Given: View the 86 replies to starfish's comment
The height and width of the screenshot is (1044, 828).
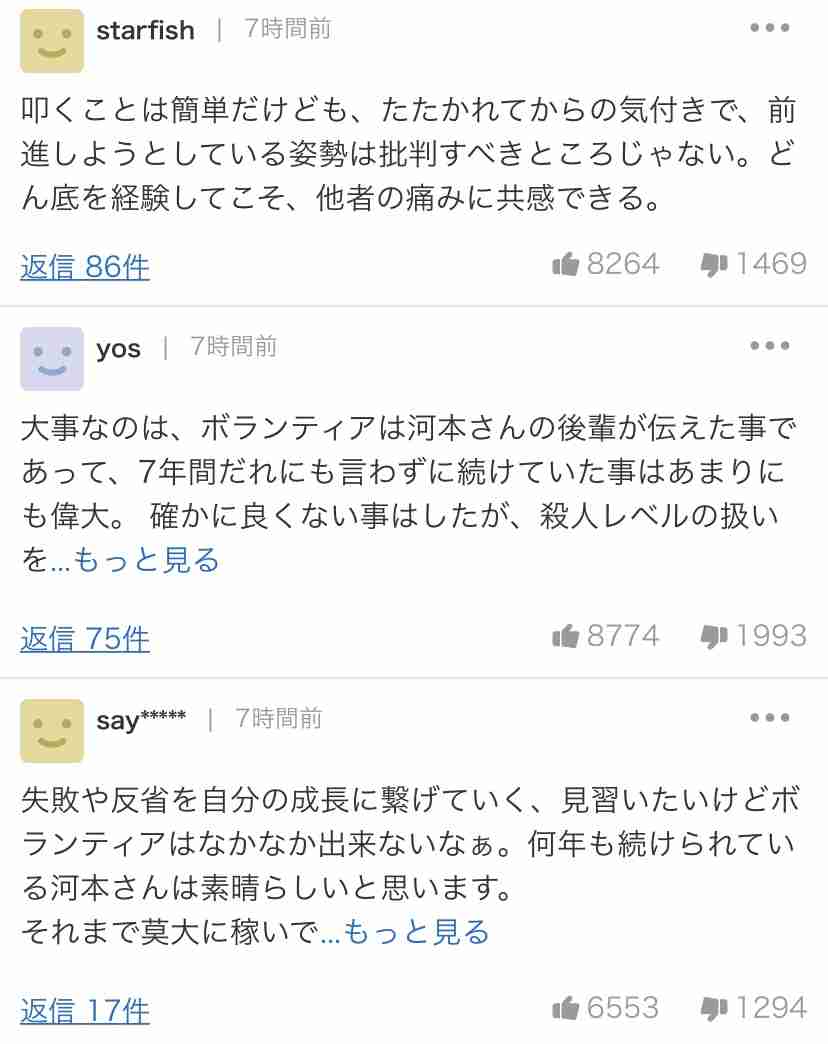Looking at the screenshot, I should point(85,266).
